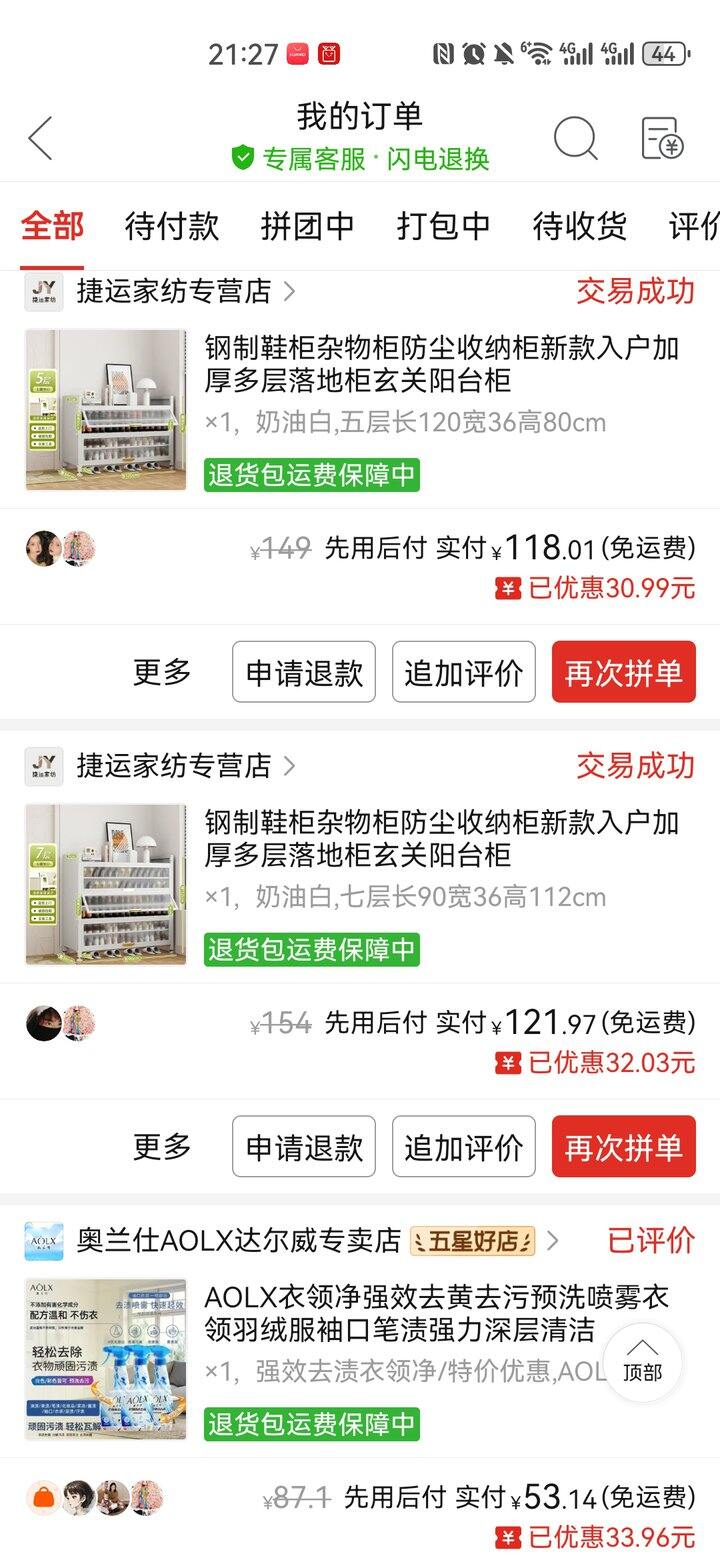Switch to the 待付款 tab
This screenshot has height=1560, width=720.
coord(171,226)
